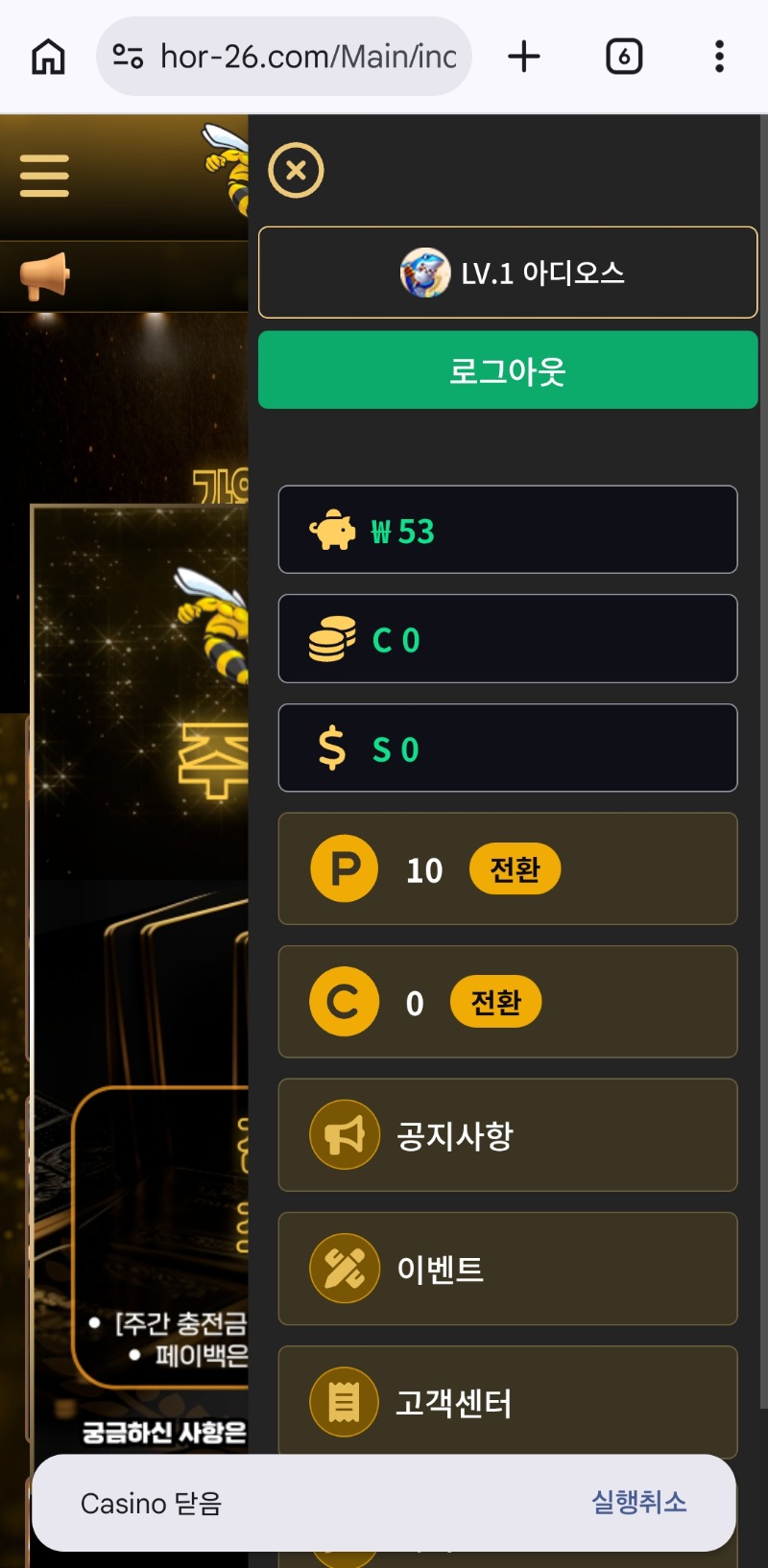
Task: Close the side menu panel
Action: click(x=296, y=171)
